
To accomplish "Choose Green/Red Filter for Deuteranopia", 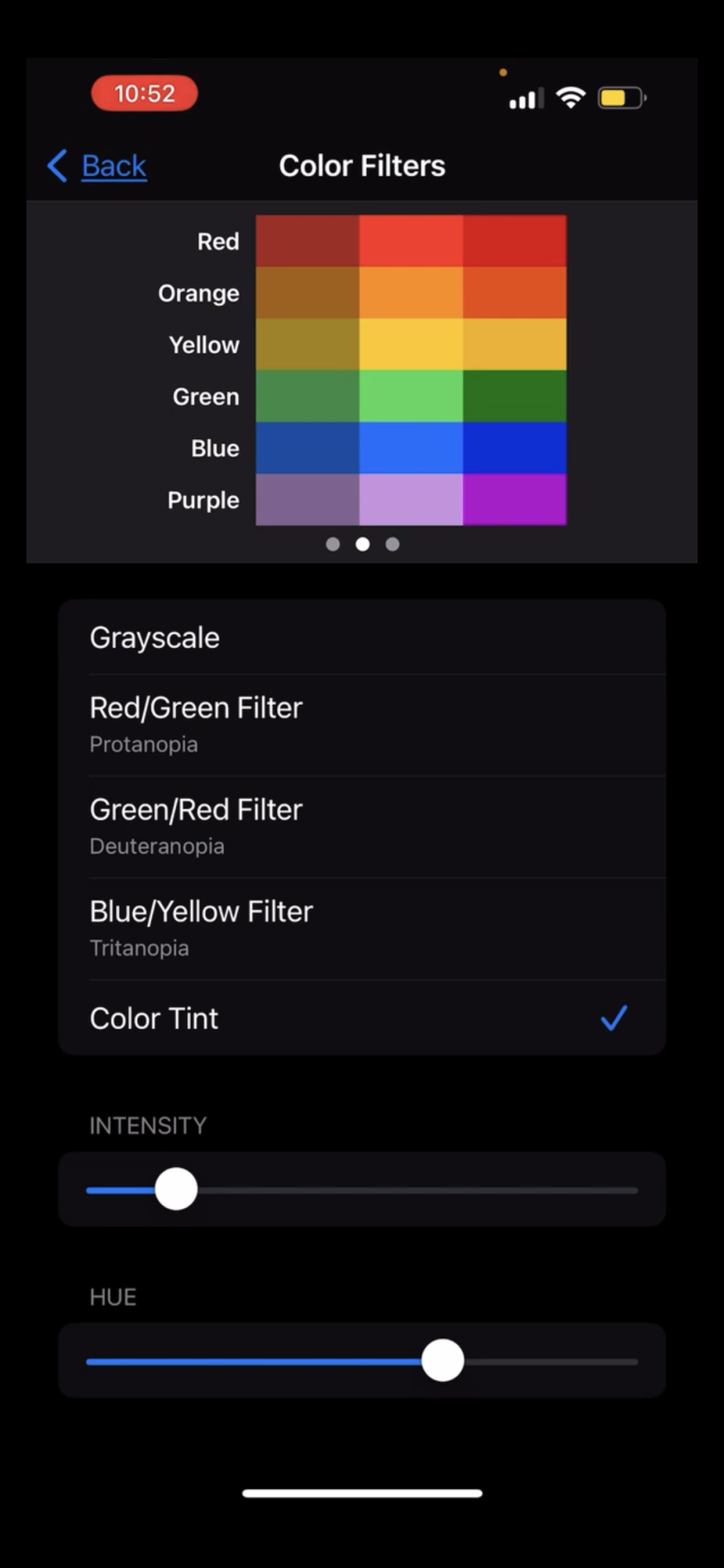I will pyautogui.click(x=360, y=826).
